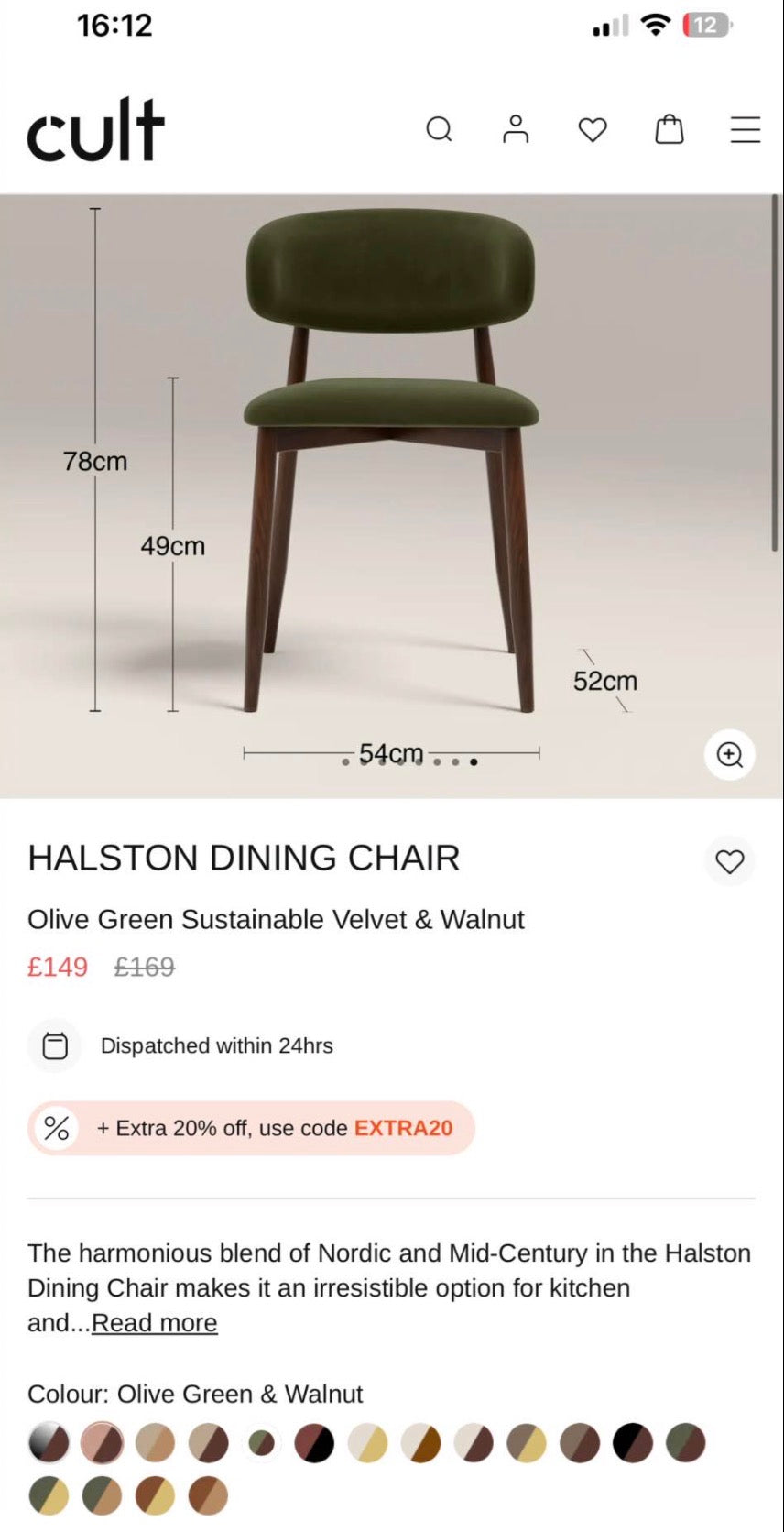Screen dimensions: 784x1532
Task: Select the first image carousel dot
Action: (x=345, y=761)
